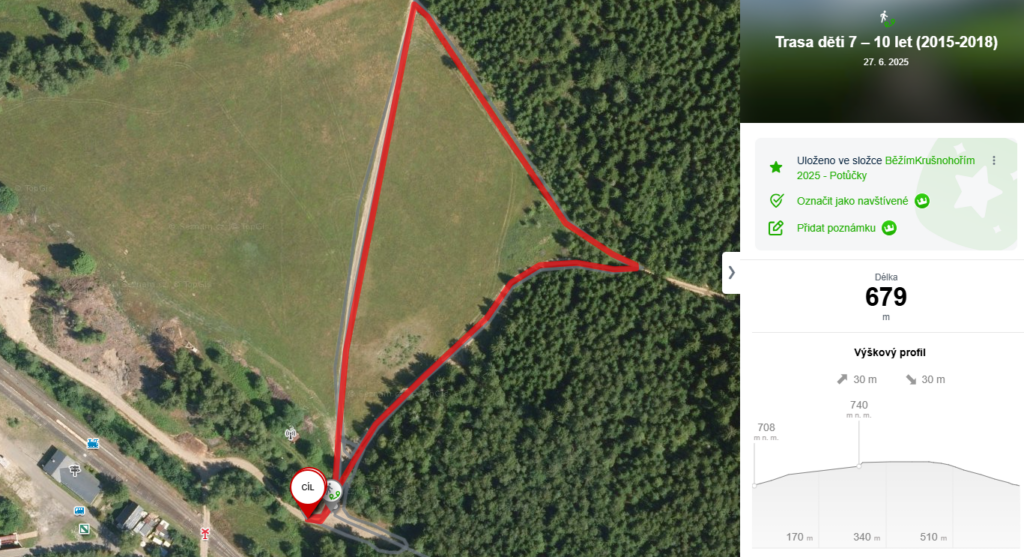Collapse the side panel with the chevron
Screen dimensions: 1024x557
(x=731, y=272)
